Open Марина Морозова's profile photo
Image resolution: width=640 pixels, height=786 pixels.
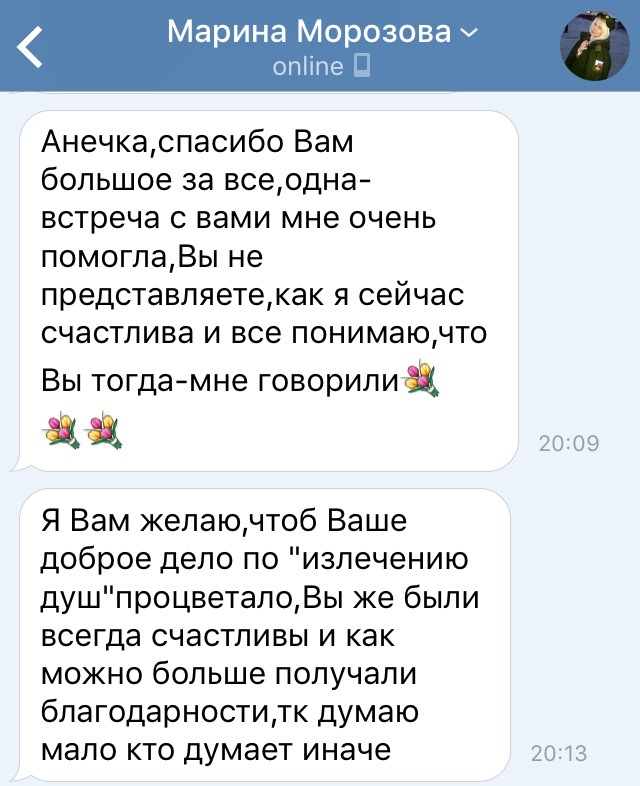592,46
